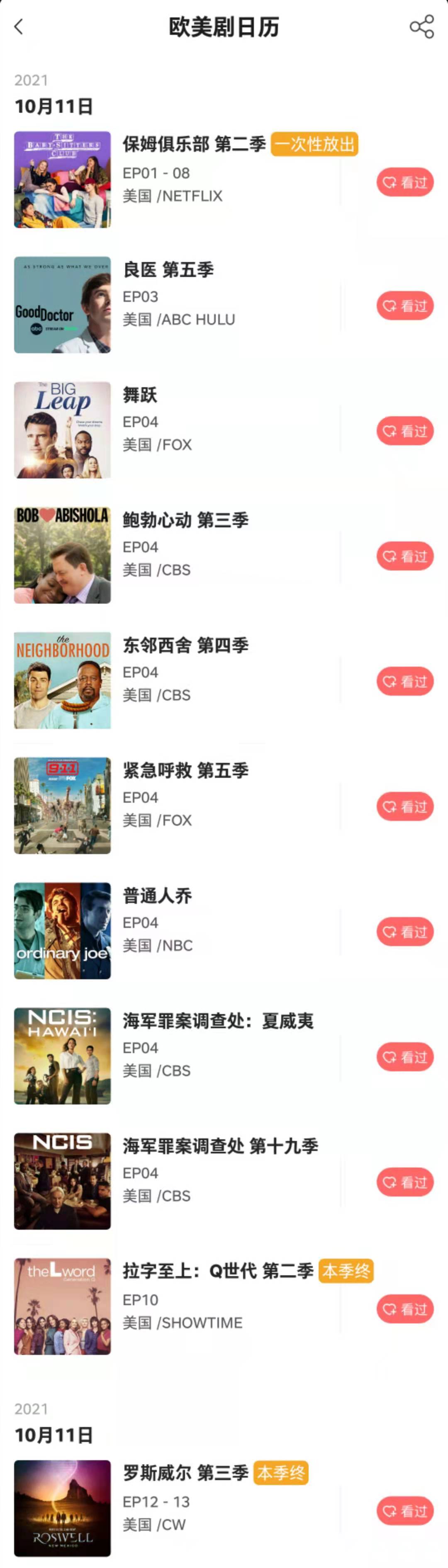Mark 海军罪案调查处:夏威夷 as watched
Image resolution: width=448 pixels, height=1568 pixels.
click(x=405, y=1057)
